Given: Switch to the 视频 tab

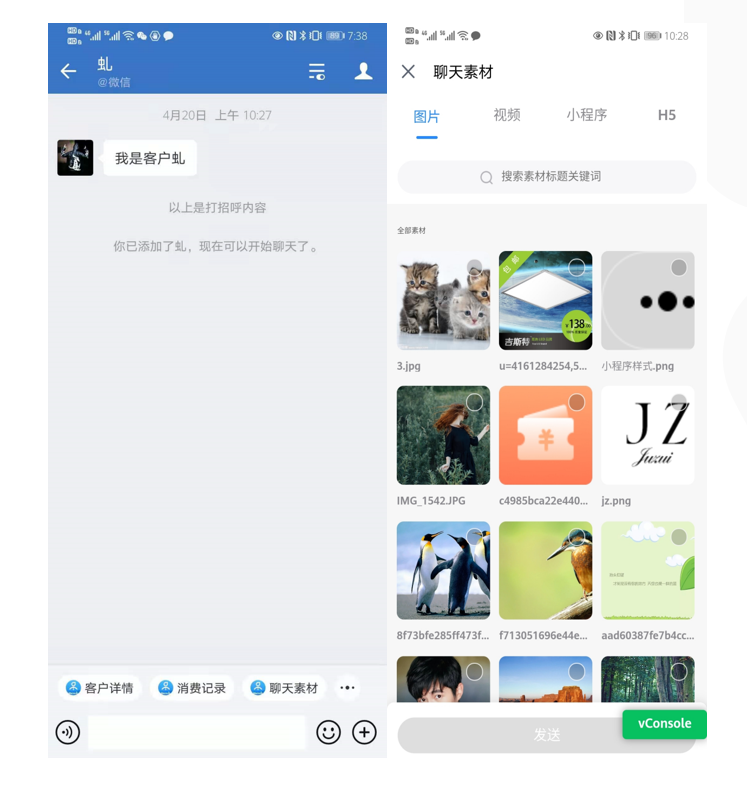Looking at the screenshot, I should pos(507,115).
